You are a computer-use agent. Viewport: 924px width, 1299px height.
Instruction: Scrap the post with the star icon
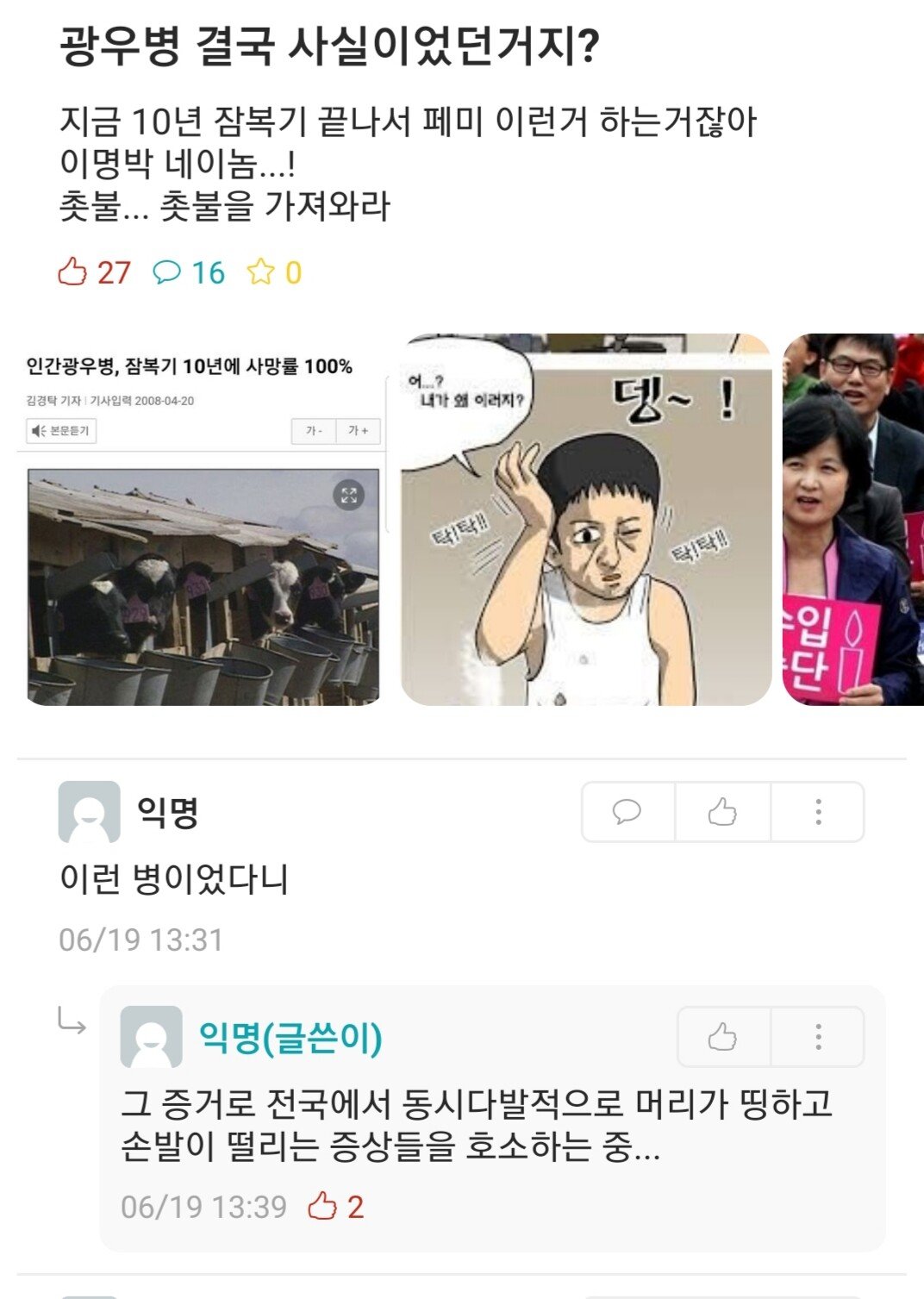point(273,272)
